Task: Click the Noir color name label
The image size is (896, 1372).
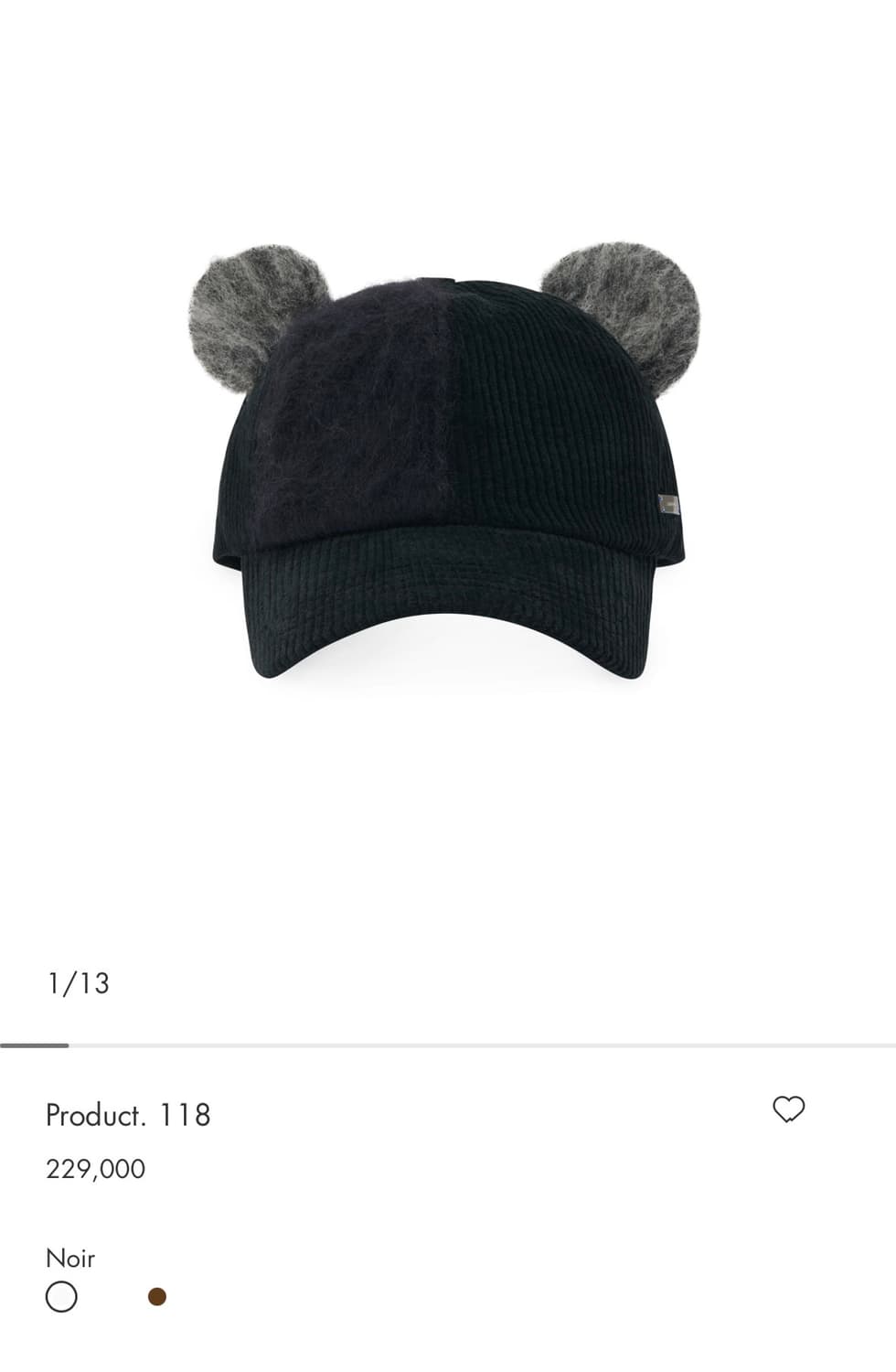Action: coord(70,1258)
